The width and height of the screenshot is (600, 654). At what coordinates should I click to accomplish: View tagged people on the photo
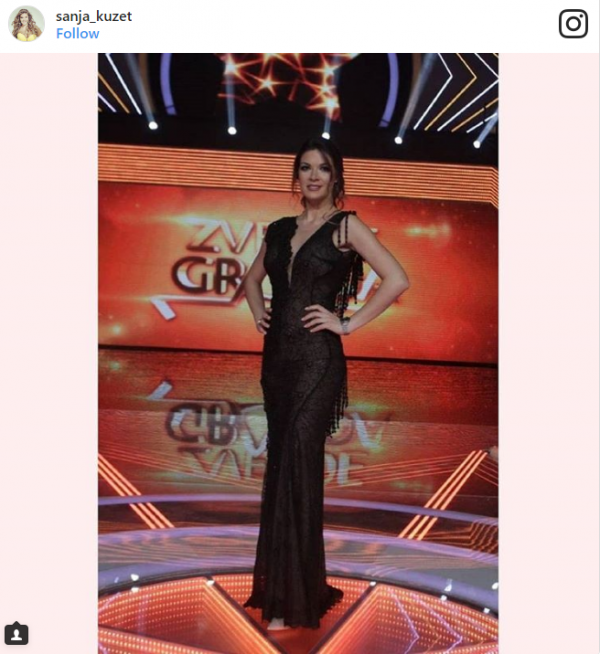click(x=16, y=634)
